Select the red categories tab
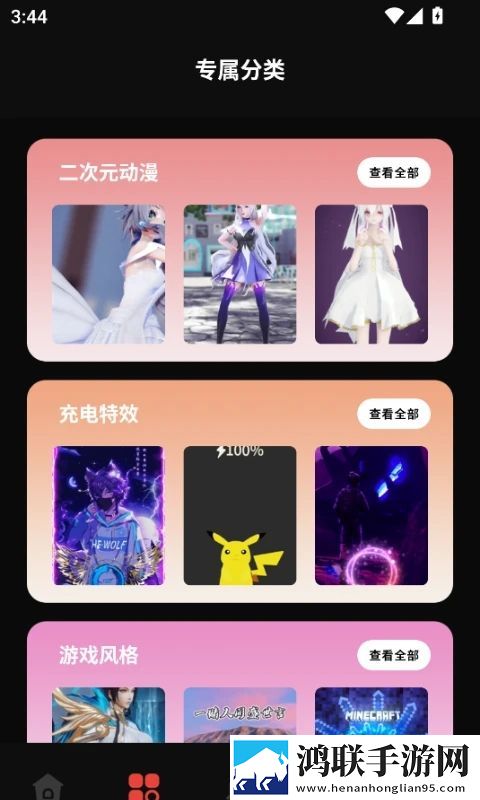This screenshot has width=480, height=800. [x=144, y=786]
